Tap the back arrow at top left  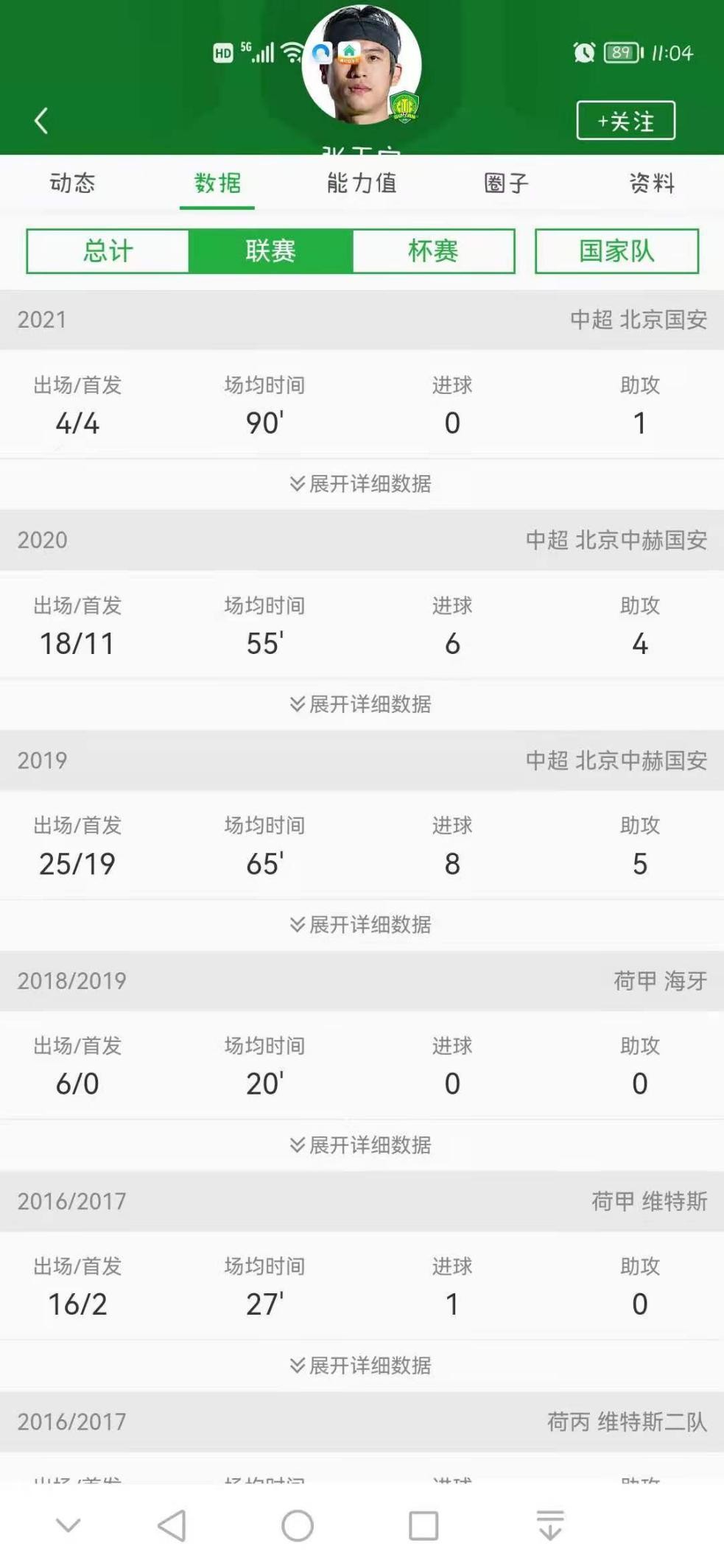tap(42, 120)
